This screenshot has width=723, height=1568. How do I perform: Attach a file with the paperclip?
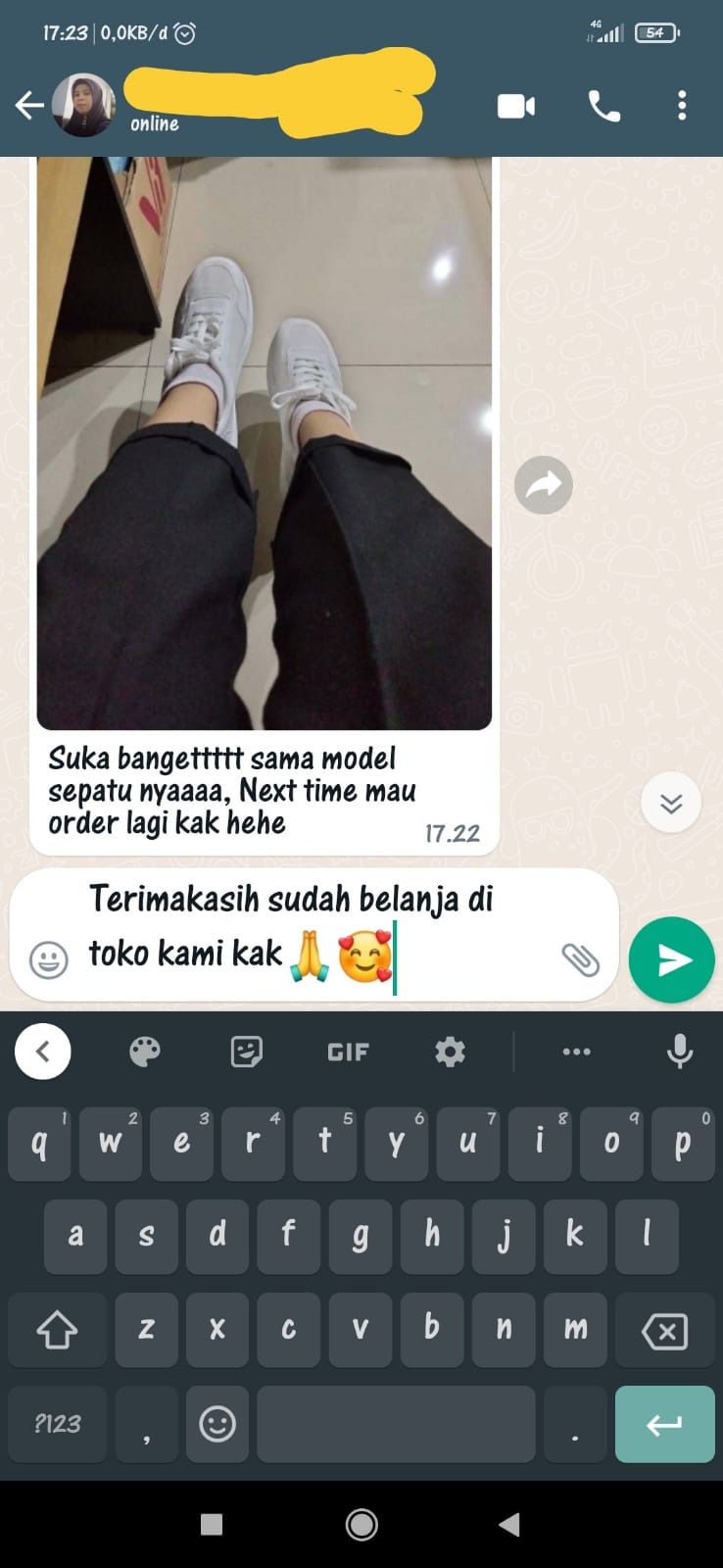(x=580, y=959)
